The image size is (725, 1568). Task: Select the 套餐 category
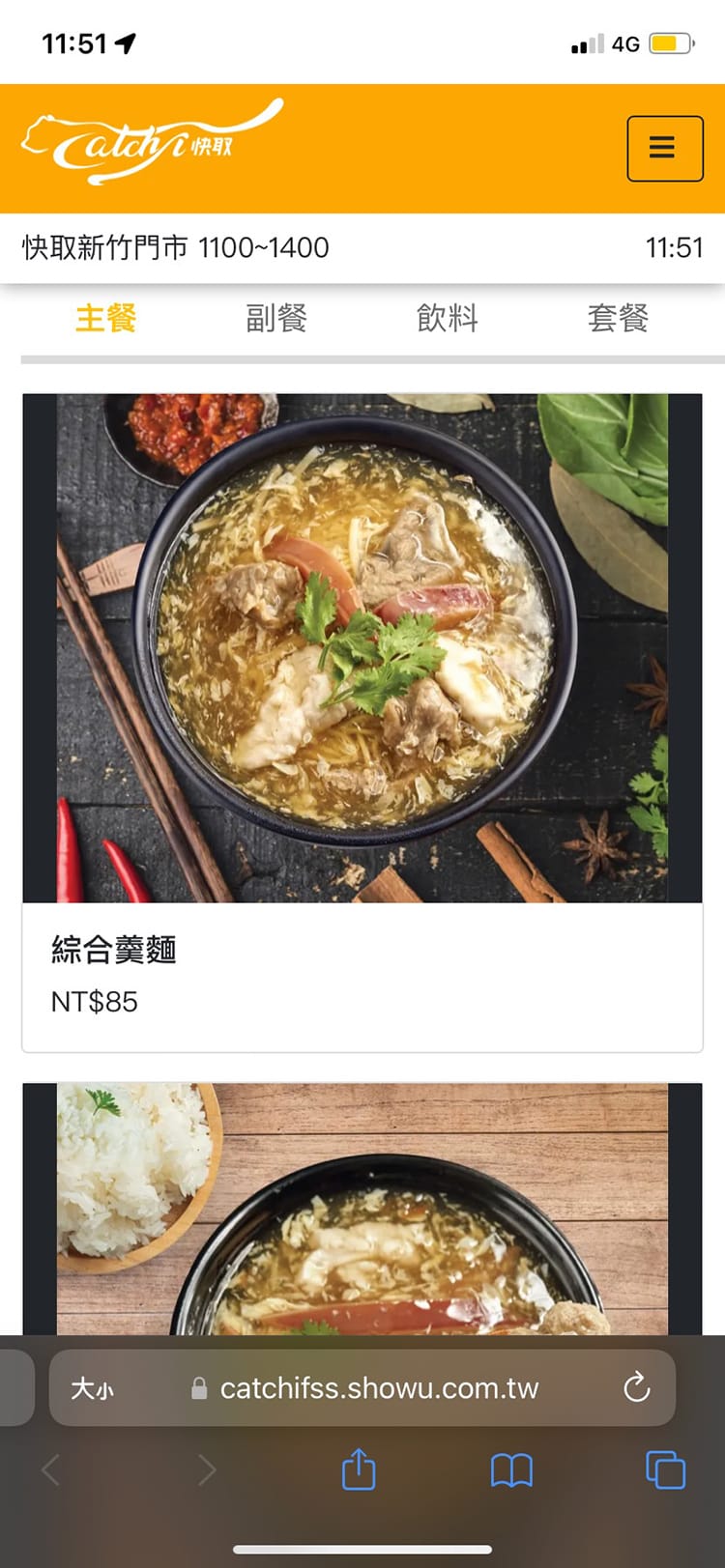pyautogui.click(x=618, y=319)
